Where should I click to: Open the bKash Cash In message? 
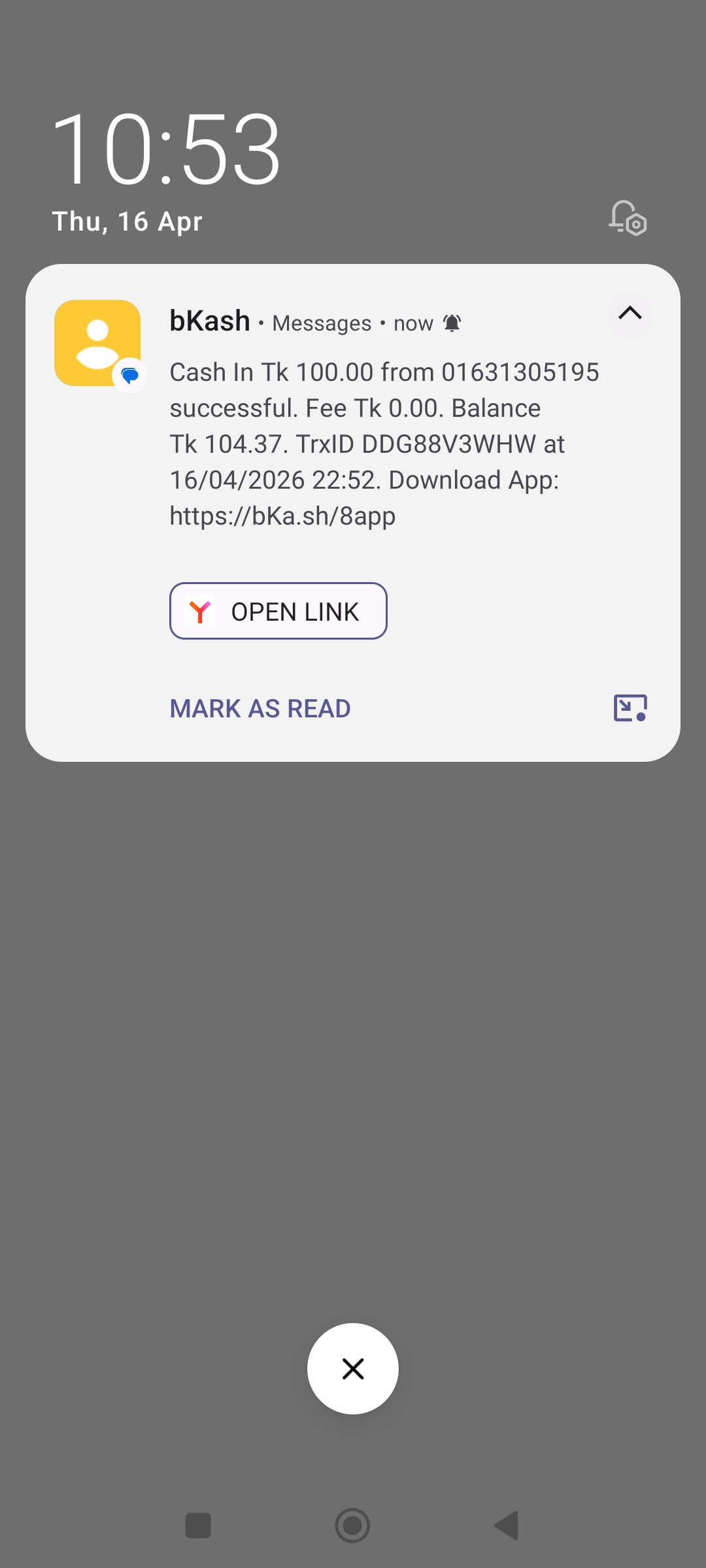[x=384, y=444]
